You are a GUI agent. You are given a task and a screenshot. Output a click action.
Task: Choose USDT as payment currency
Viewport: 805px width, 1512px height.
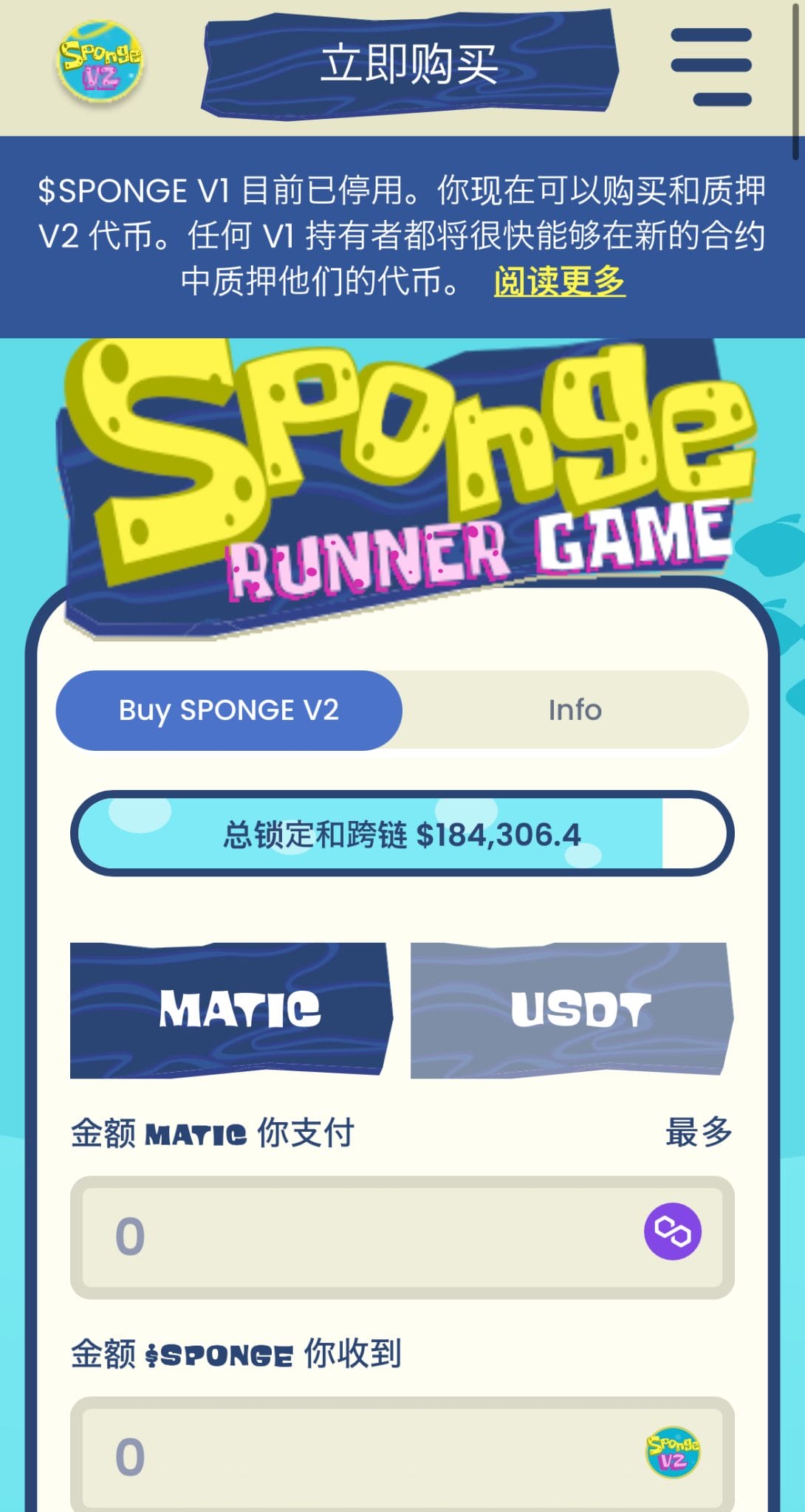(x=572, y=1010)
